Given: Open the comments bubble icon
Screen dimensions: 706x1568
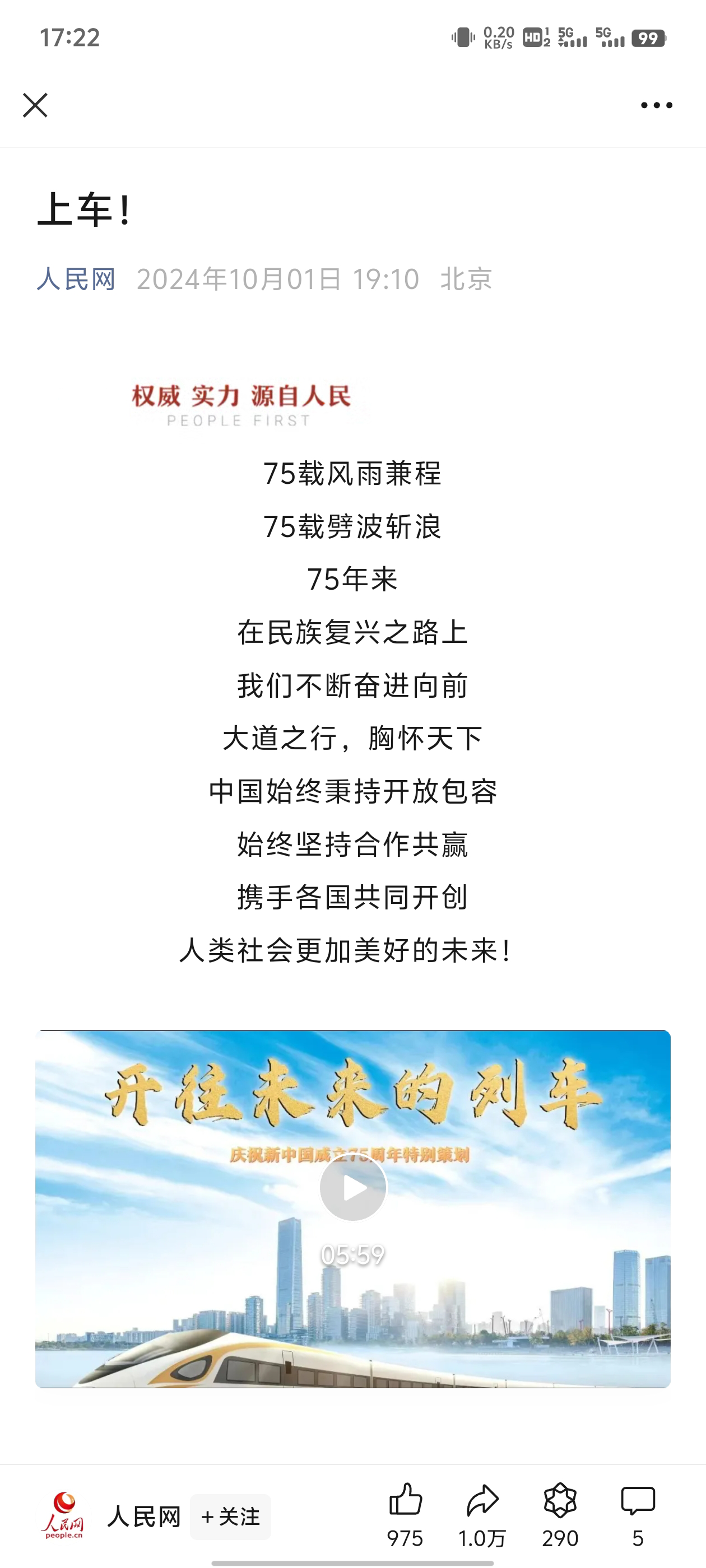Looking at the screenshot, I should click(637, 1500).
